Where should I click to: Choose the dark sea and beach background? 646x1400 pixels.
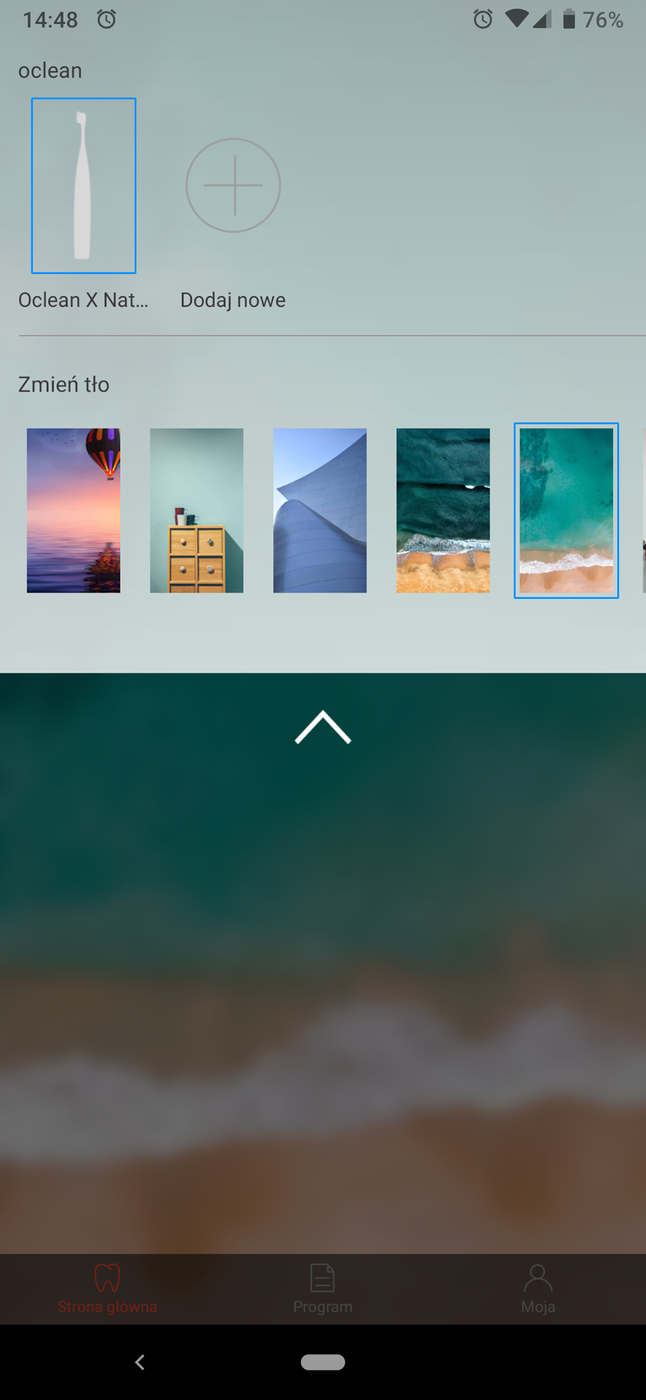click(x=443, y=511)
